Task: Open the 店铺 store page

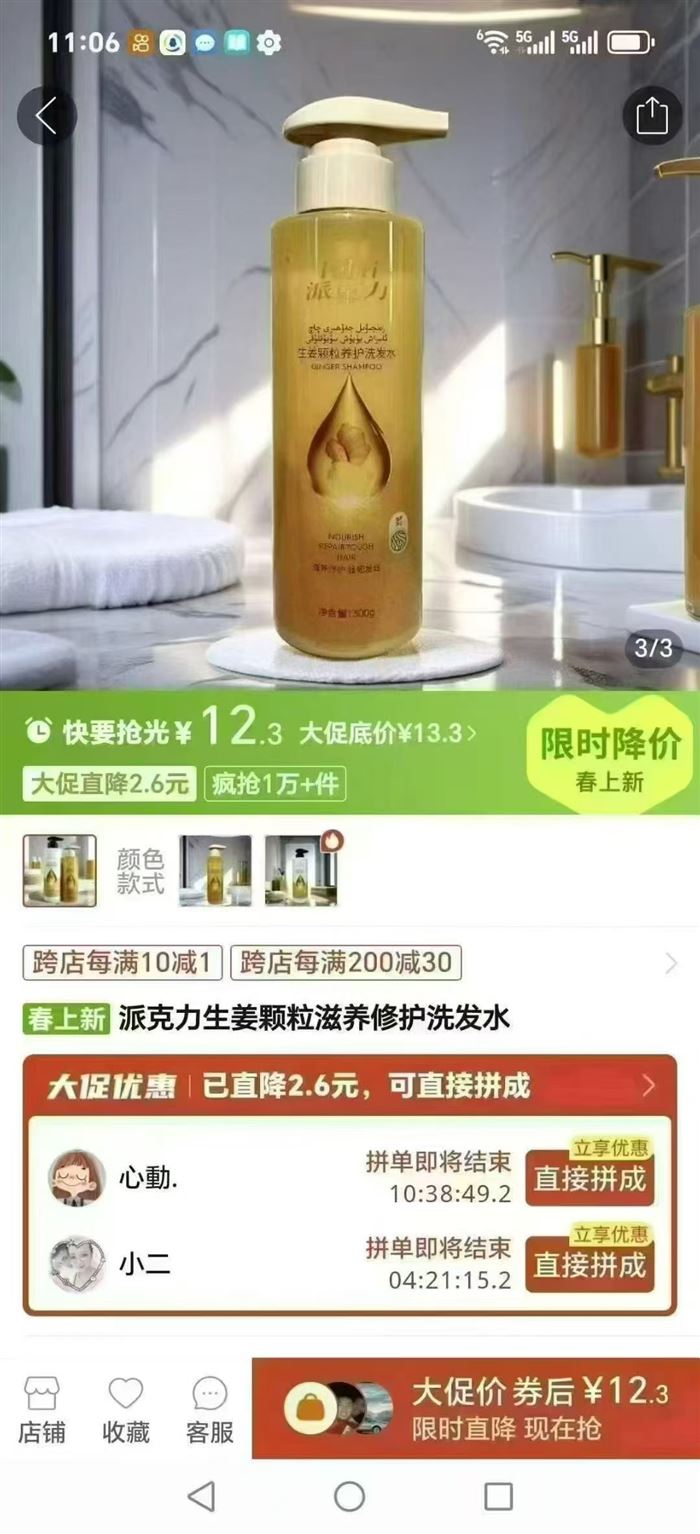Action: tap(42, 1409)
